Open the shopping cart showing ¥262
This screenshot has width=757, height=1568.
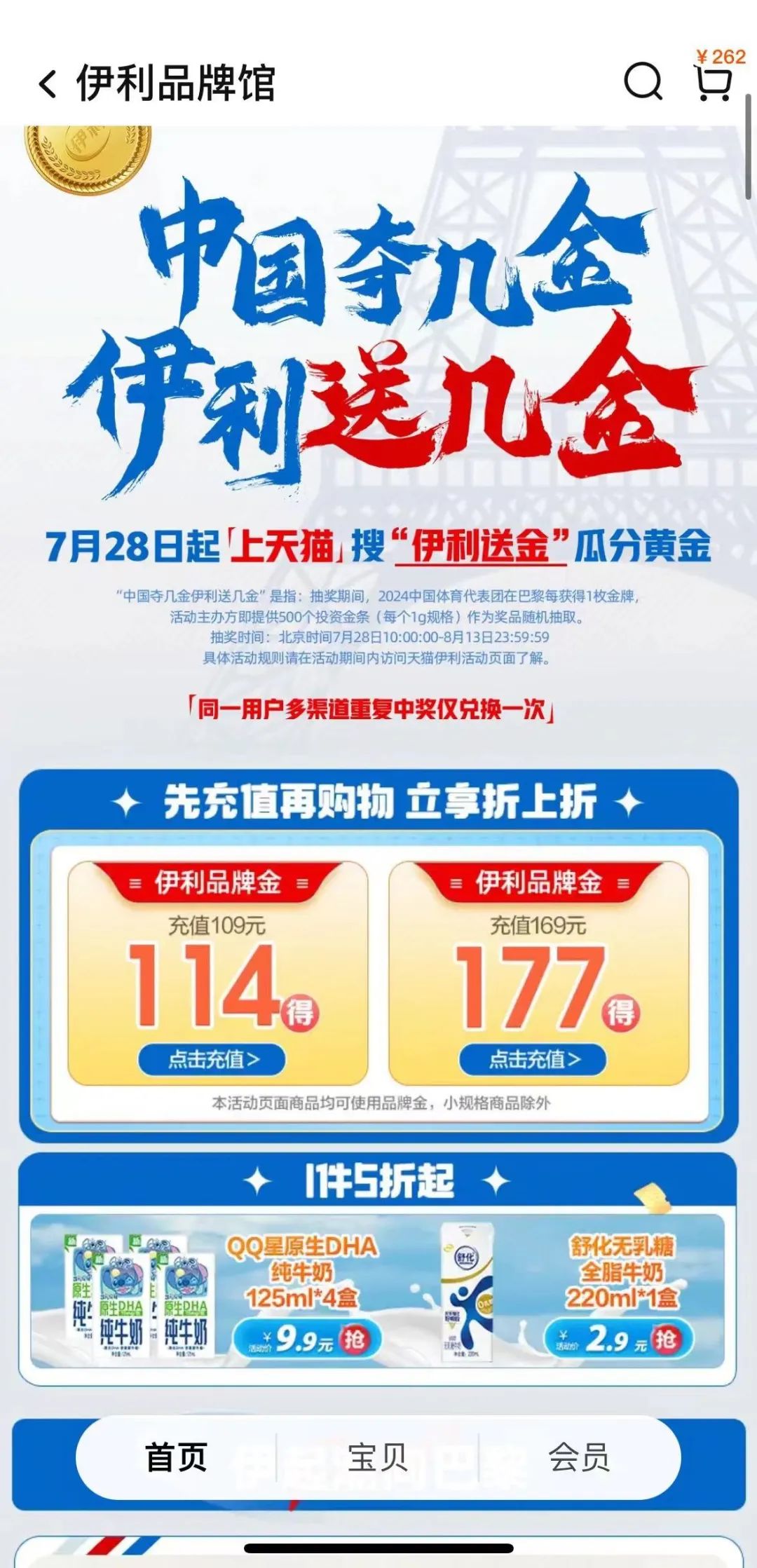(714, 82)
